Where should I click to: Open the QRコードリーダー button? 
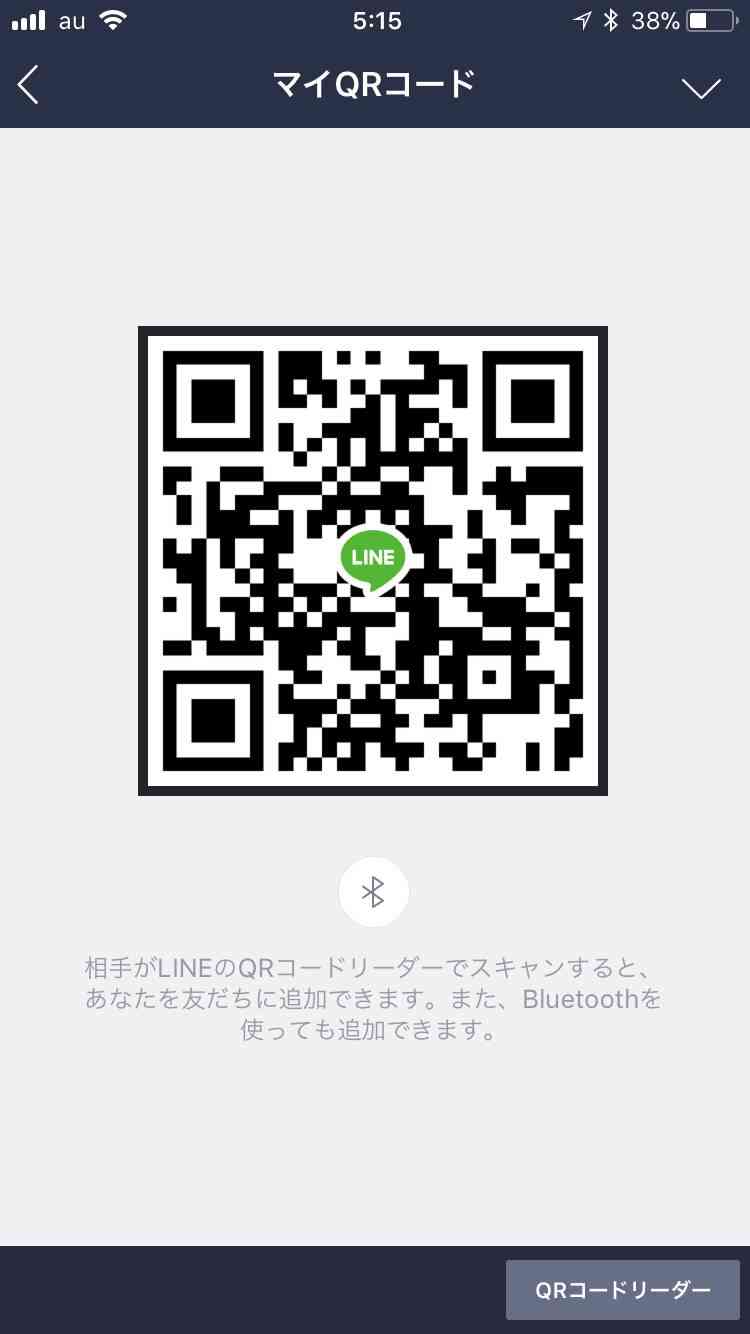(x=623, y=1290)
